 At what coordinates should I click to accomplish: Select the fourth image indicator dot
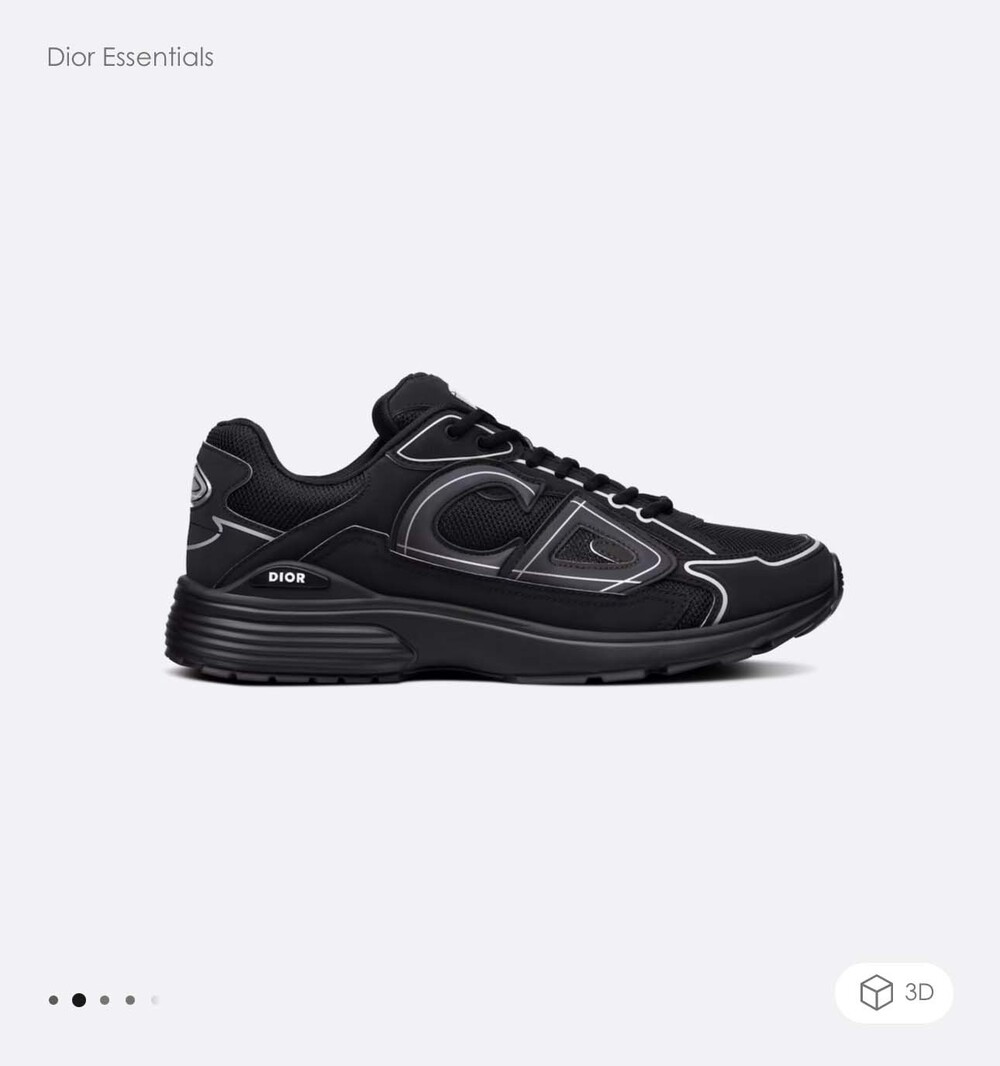(x=130, y=1000)
